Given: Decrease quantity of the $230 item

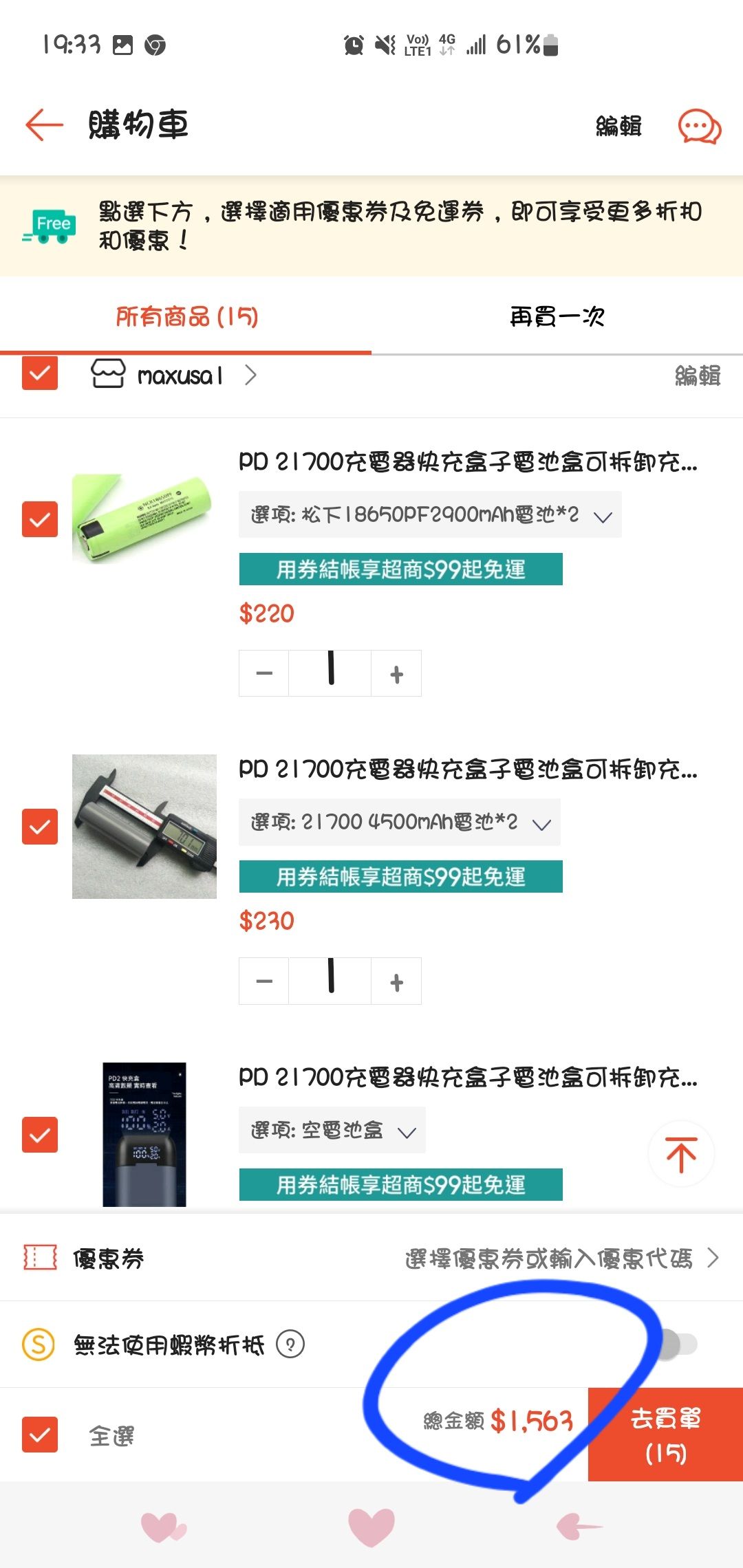Looking at the screenshot, I should [x=264, y=981].
